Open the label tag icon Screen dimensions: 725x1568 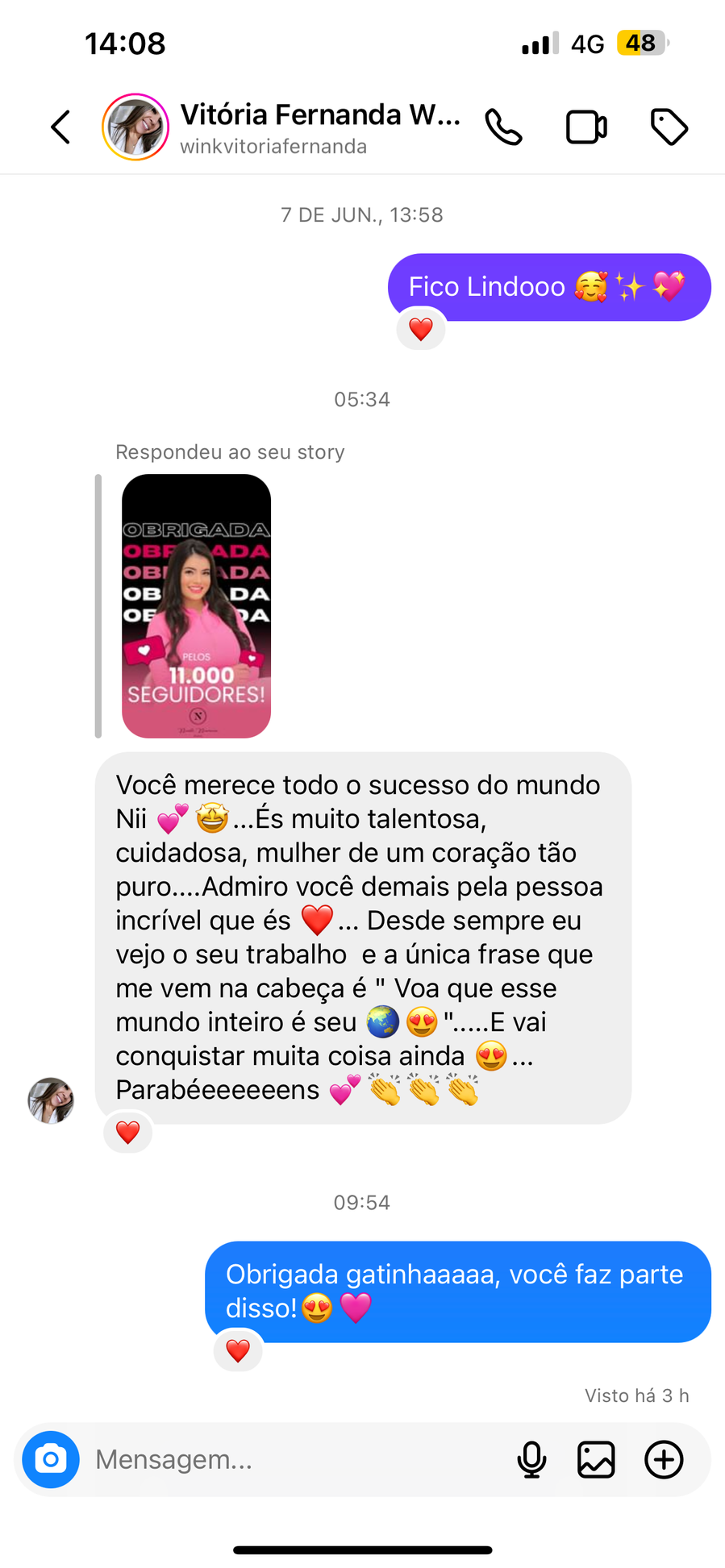pyautogui.click(x=669, y=127)
